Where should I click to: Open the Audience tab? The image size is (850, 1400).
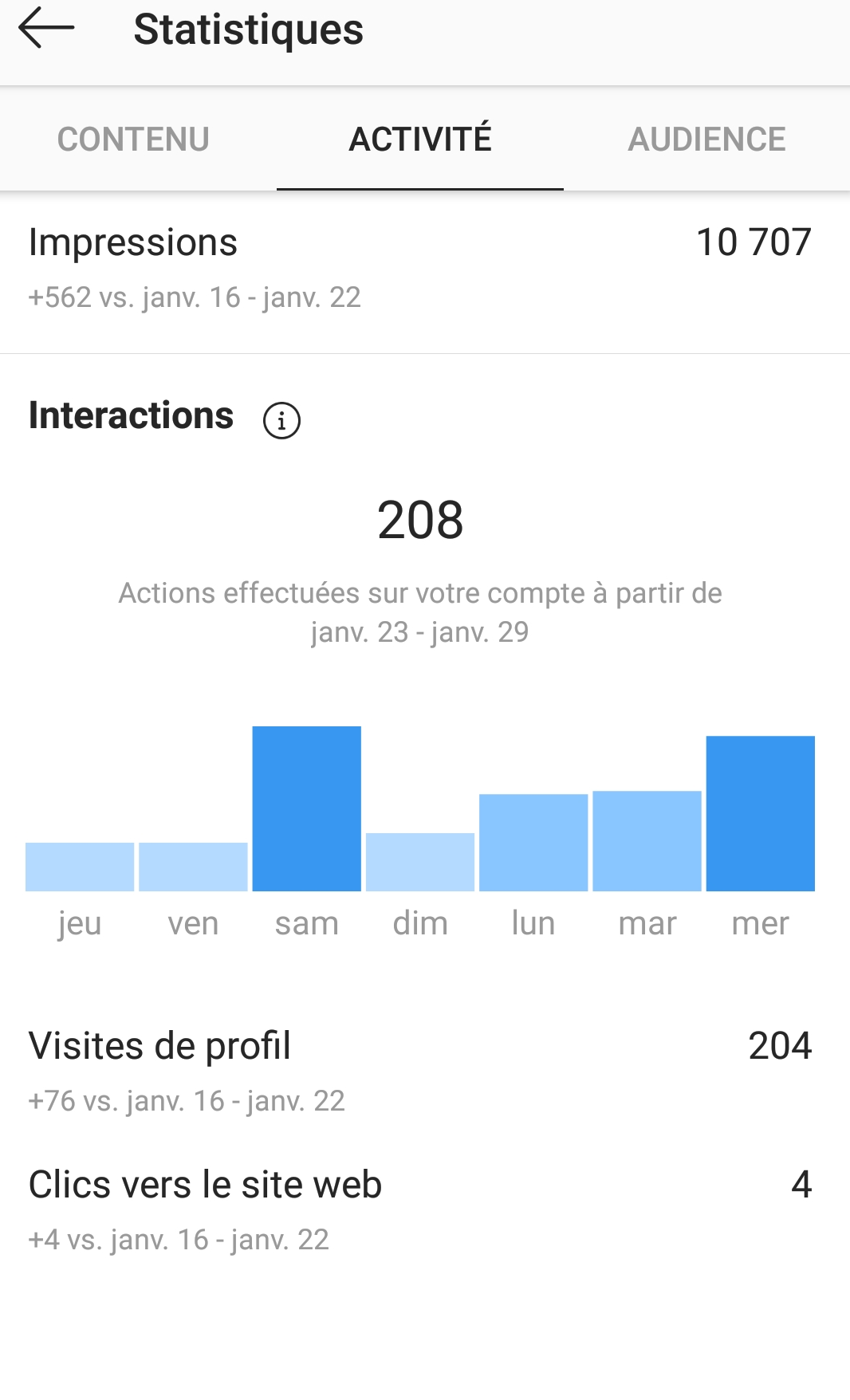click(x=706, y=140)
